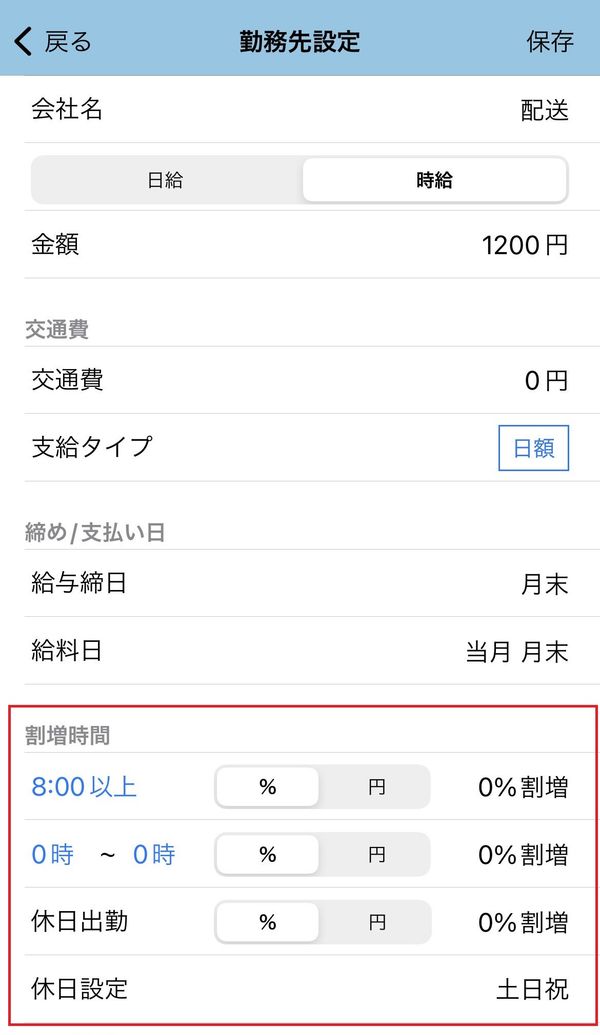The height and width of the screenshot is (1035, 600).
Task: Open 休日設定 holiday setting
Action: tap(300, 989)
